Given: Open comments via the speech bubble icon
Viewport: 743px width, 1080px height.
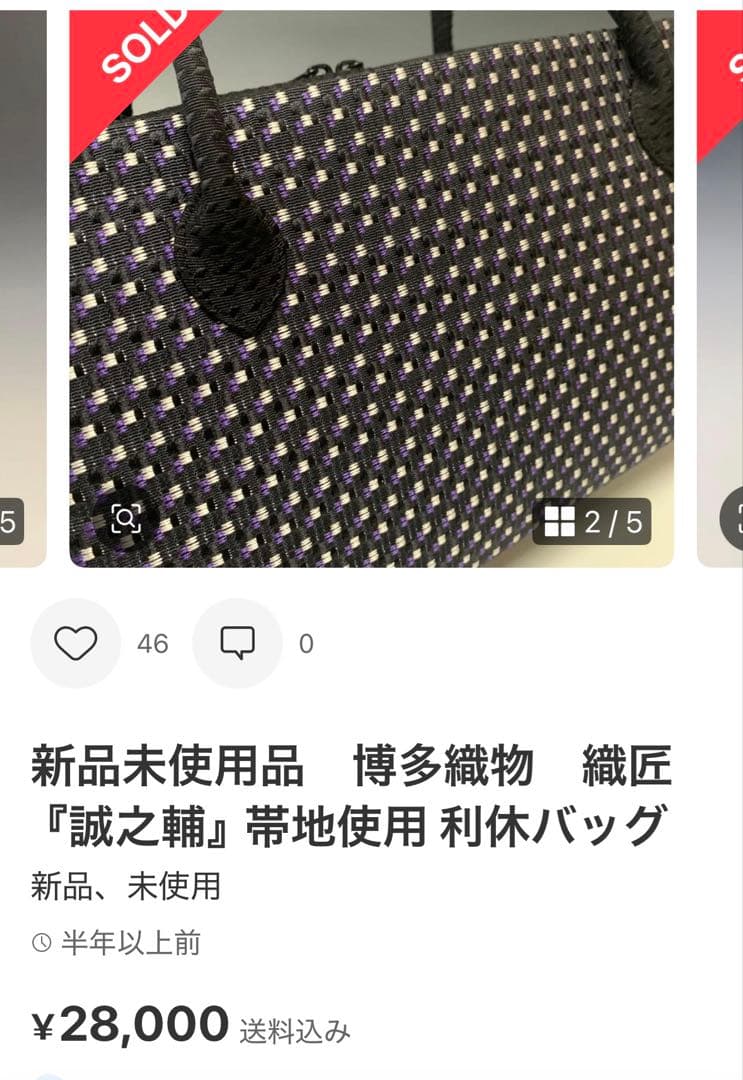Looking at the screenshot, I should coord(237,644).
